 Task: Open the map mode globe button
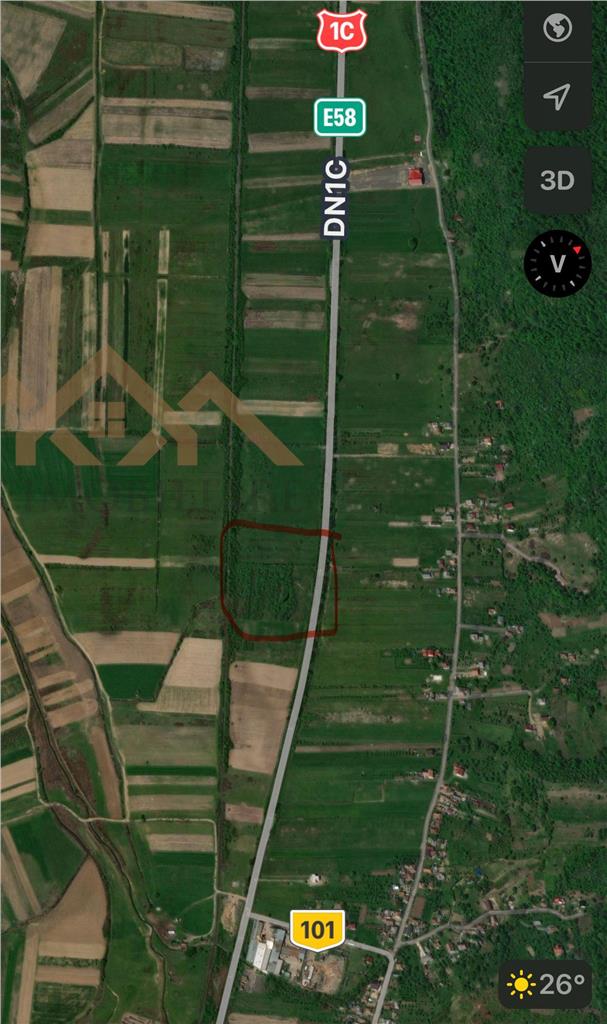coord(557,29)
